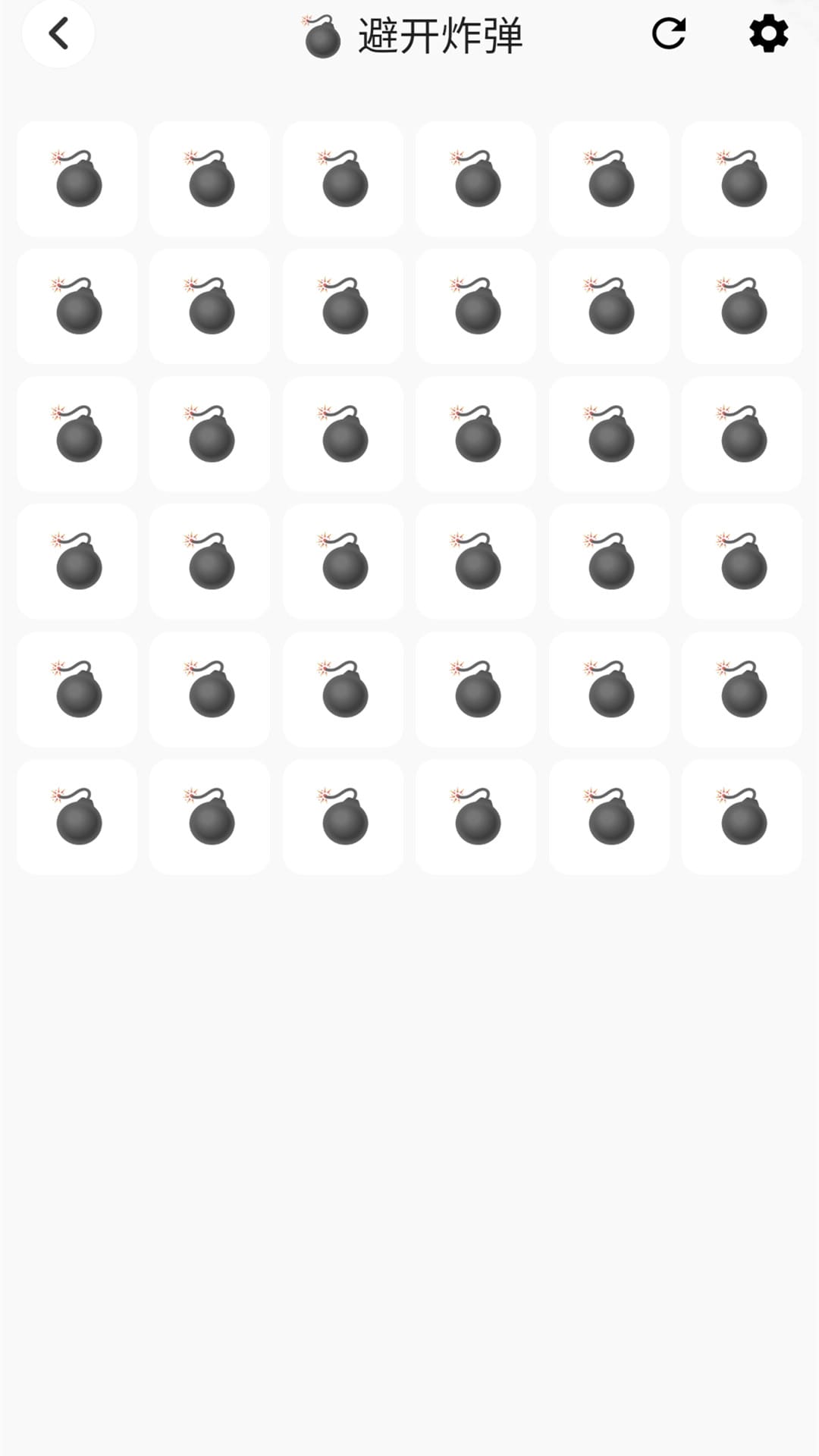Select the center-left bomb in the third row
The height and width of the screenshot is (1456, 819).
[x=76, y=433]
